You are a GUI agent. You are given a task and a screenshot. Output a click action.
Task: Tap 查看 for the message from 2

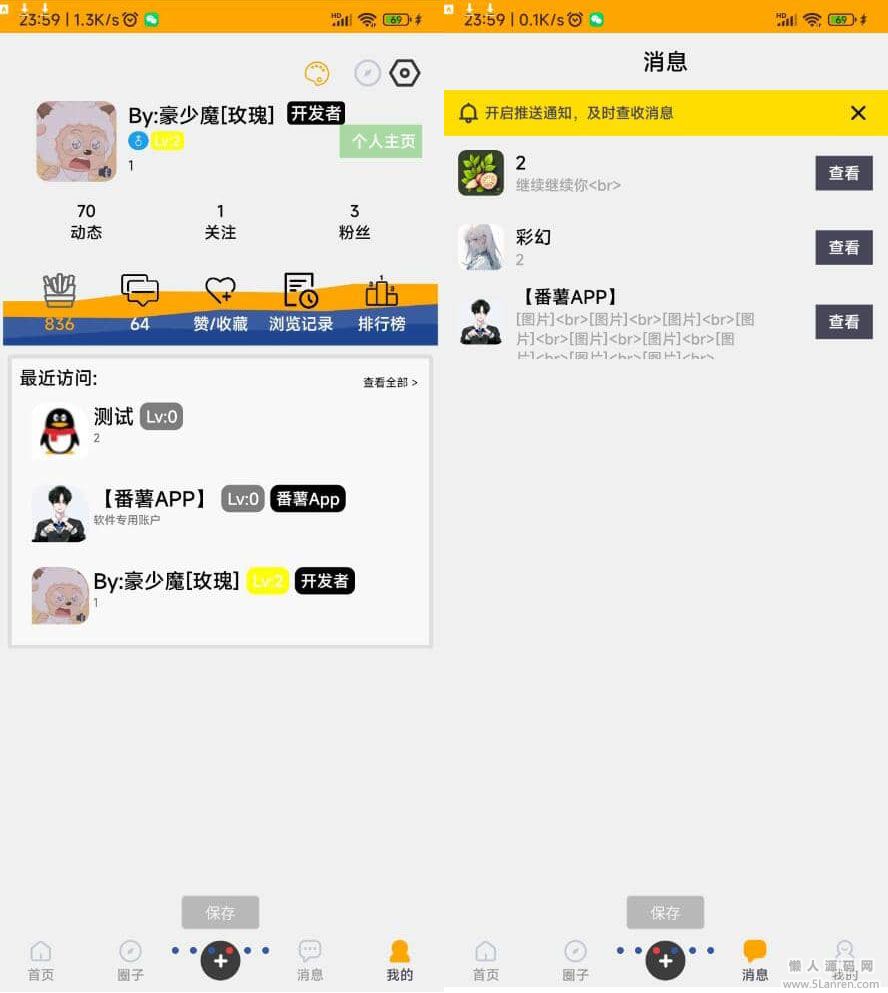(x=844, y=173)
